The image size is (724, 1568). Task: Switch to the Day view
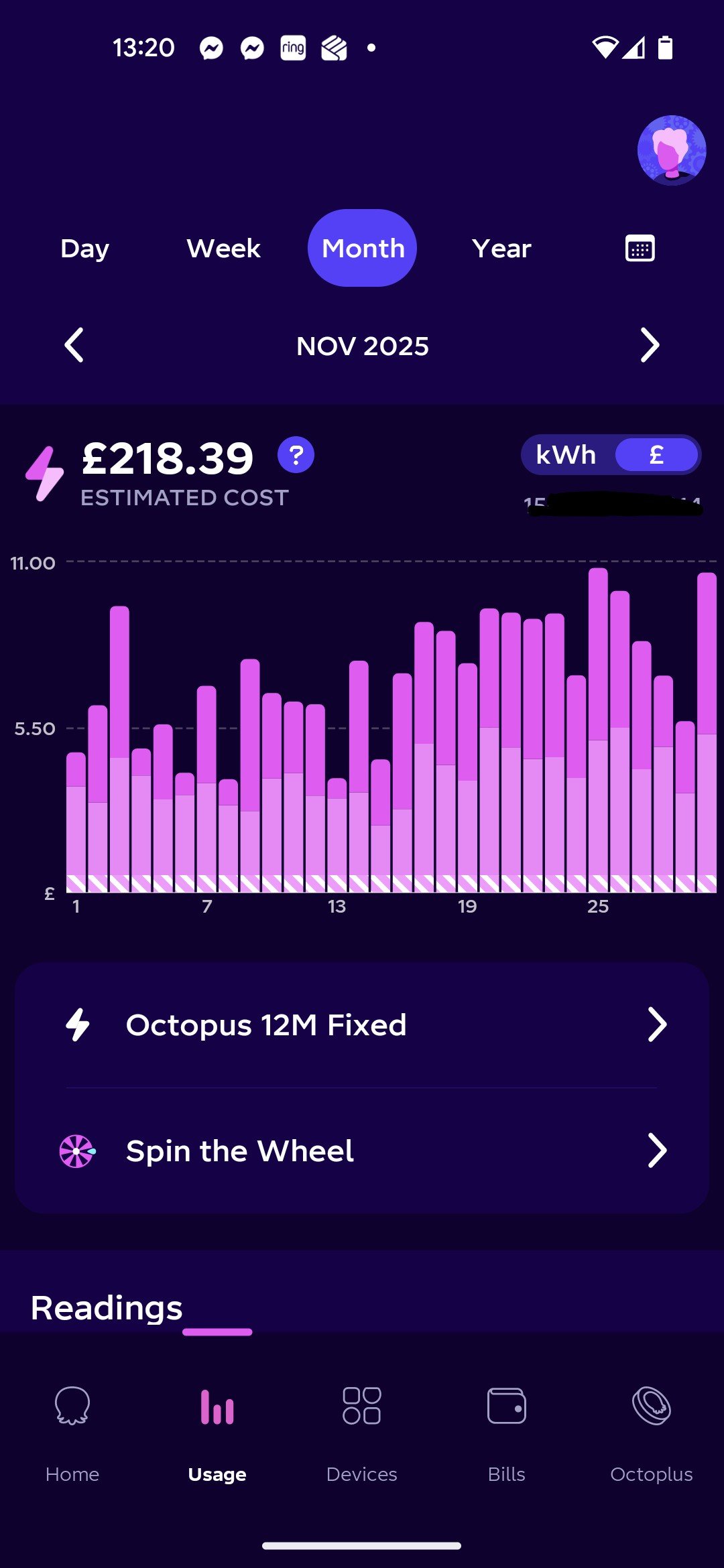[84, 249]
